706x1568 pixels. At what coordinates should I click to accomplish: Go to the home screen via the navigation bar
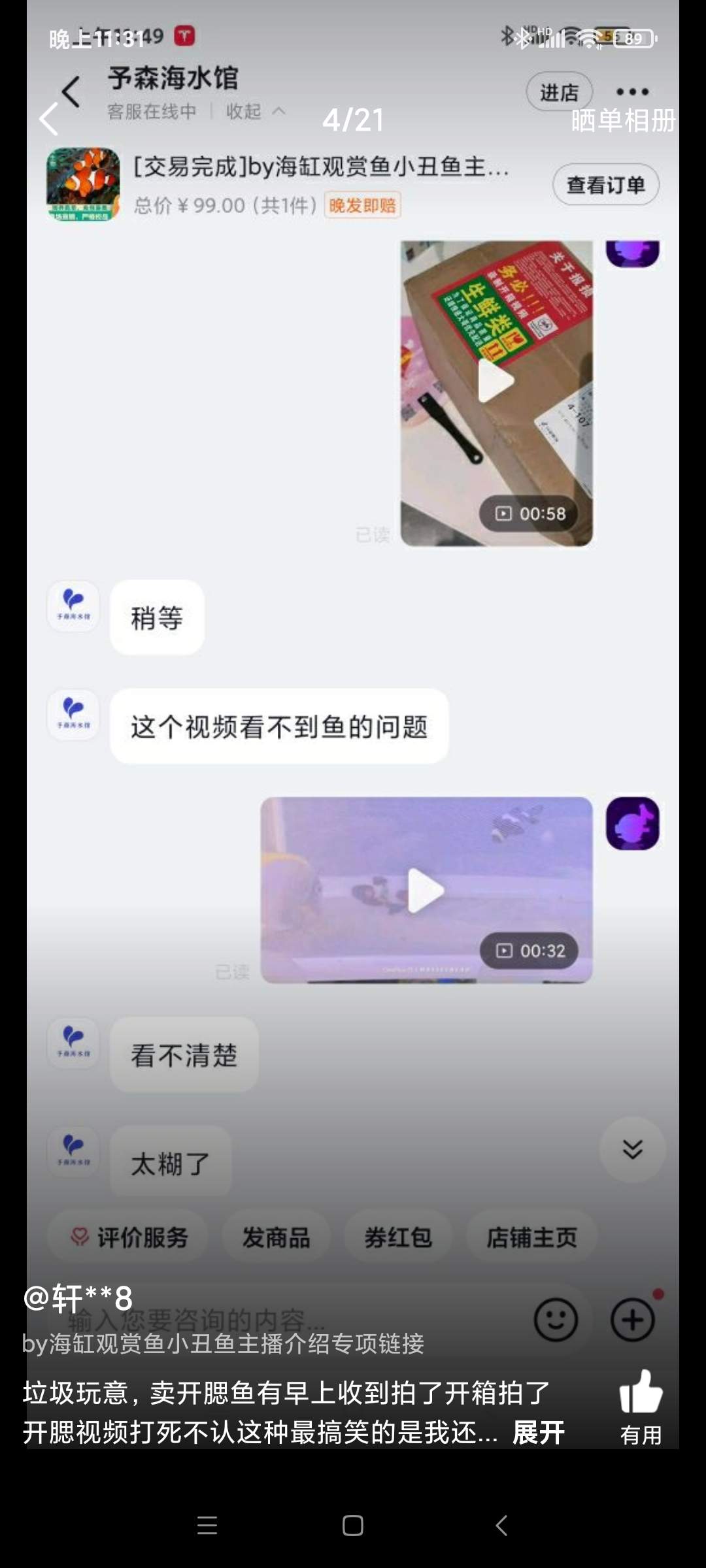pyautogui.click(x=353, y=1526)
